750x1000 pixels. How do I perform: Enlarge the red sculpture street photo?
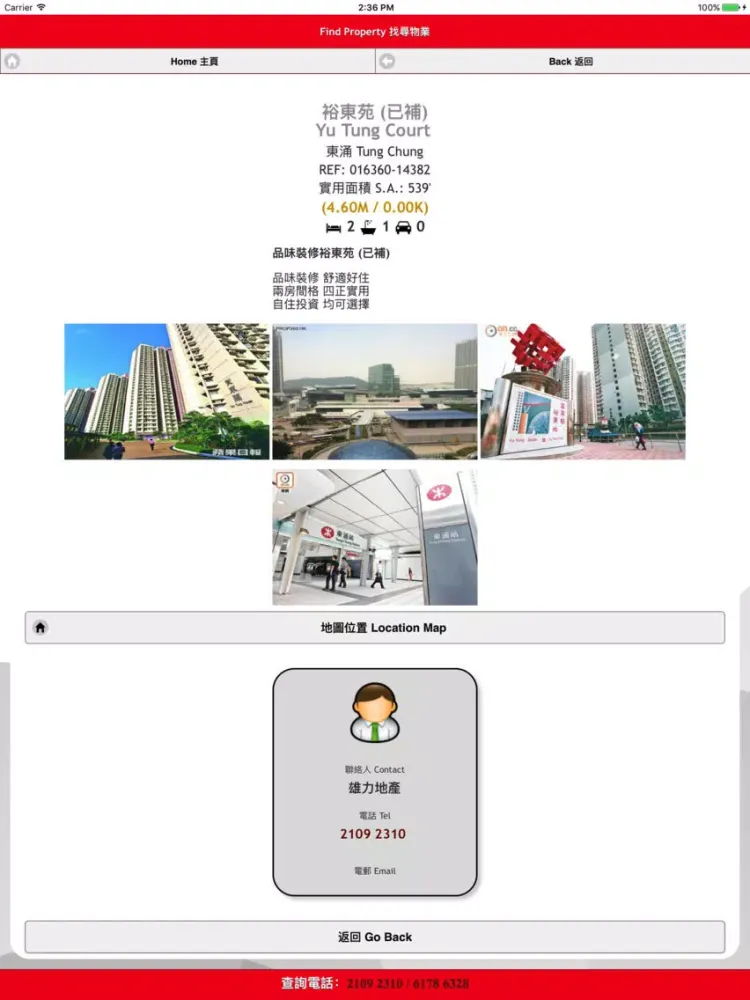click(x=583, y=391)
